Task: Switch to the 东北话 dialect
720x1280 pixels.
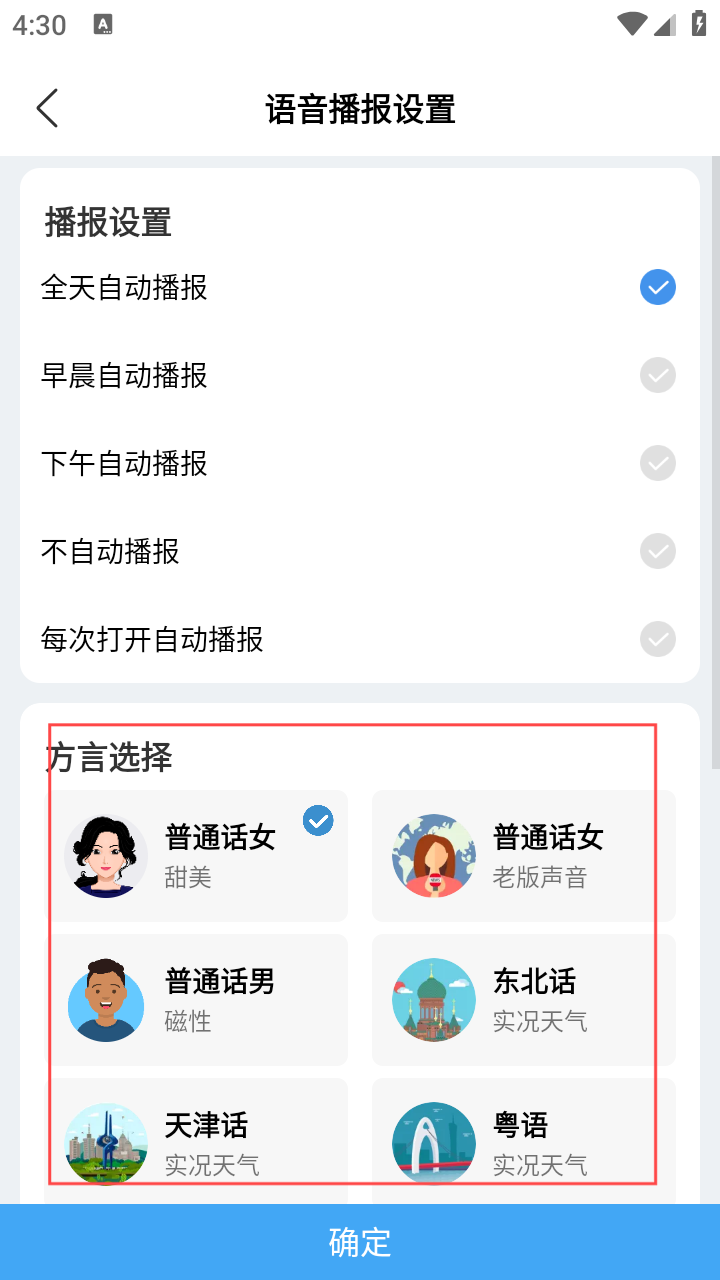Action: tap(523, 1000)
